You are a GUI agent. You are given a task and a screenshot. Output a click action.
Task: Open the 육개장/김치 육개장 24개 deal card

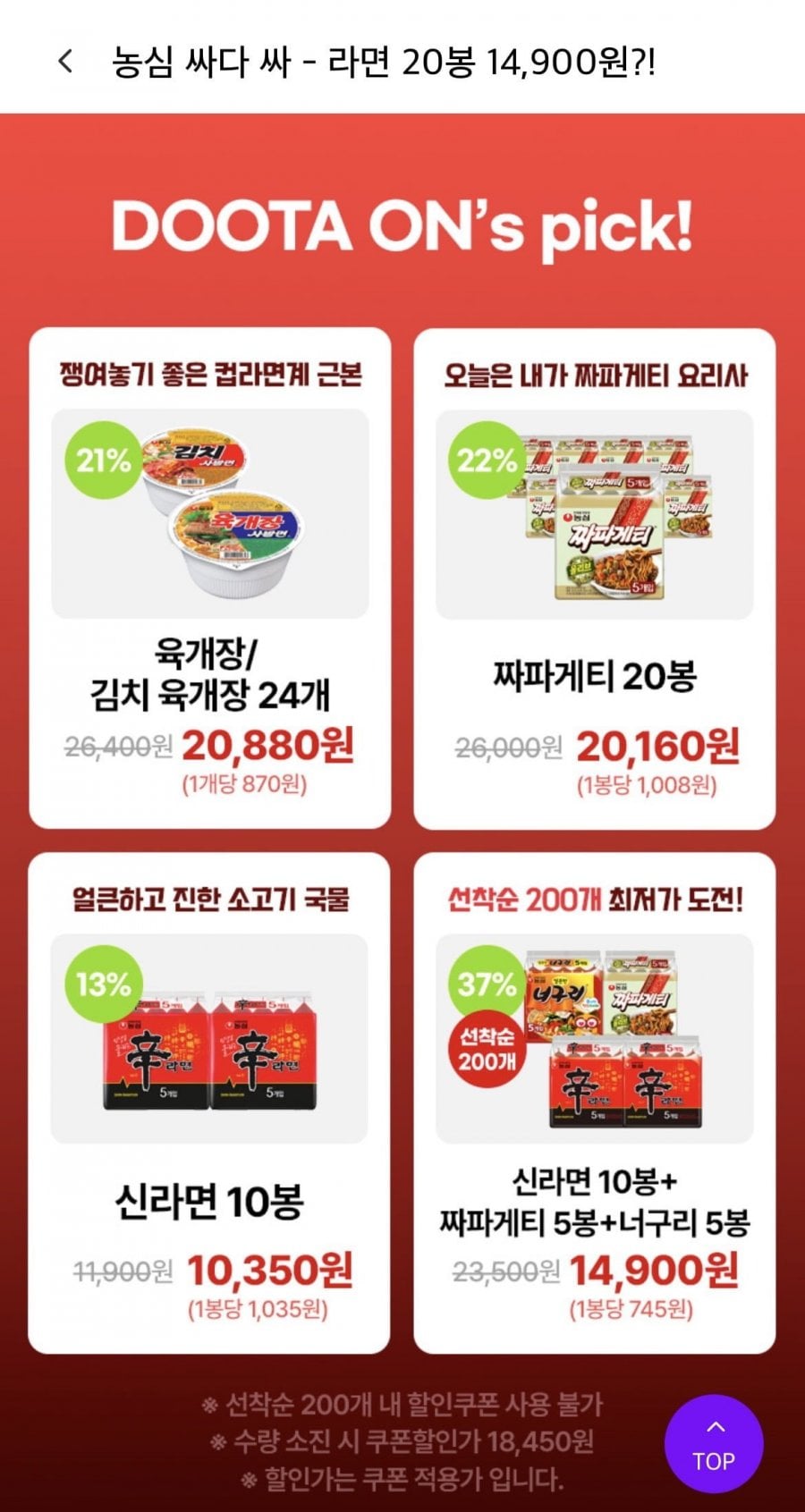pos(210,578)
